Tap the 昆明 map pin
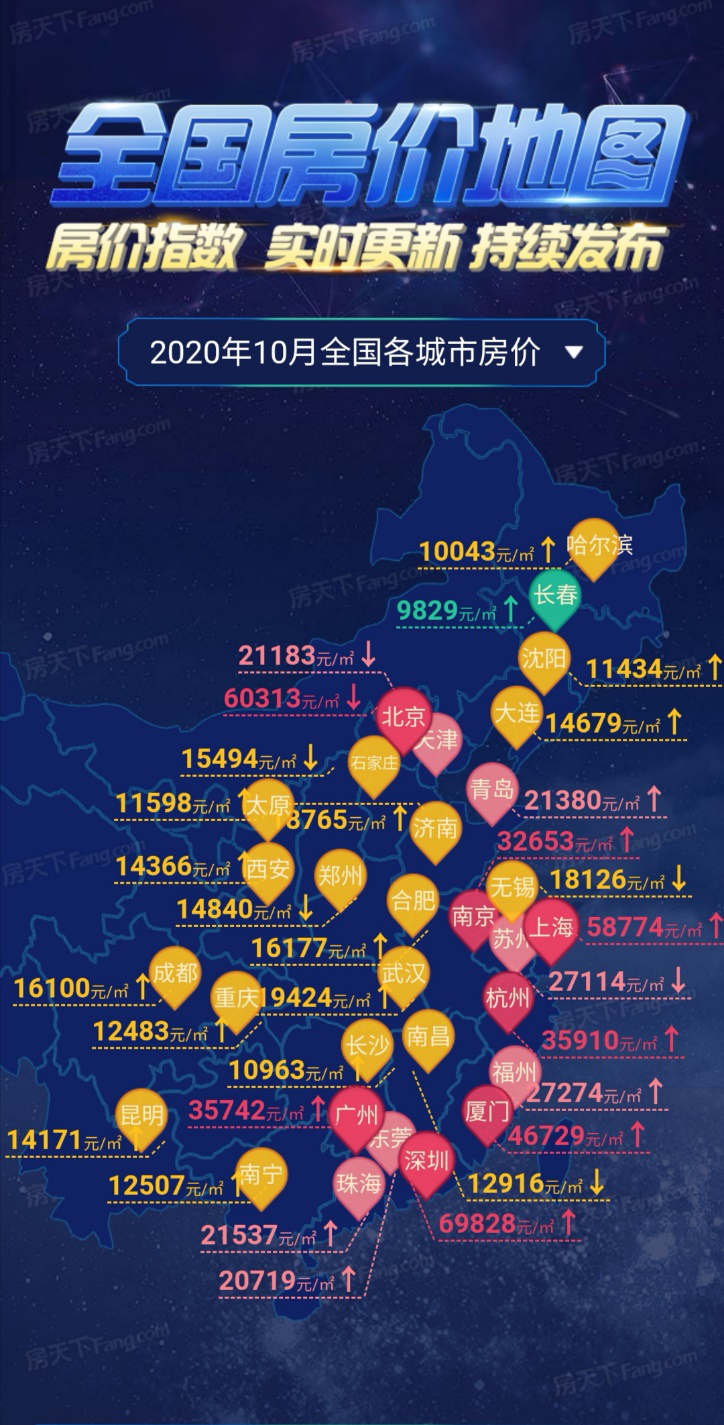 (141, 1112)
